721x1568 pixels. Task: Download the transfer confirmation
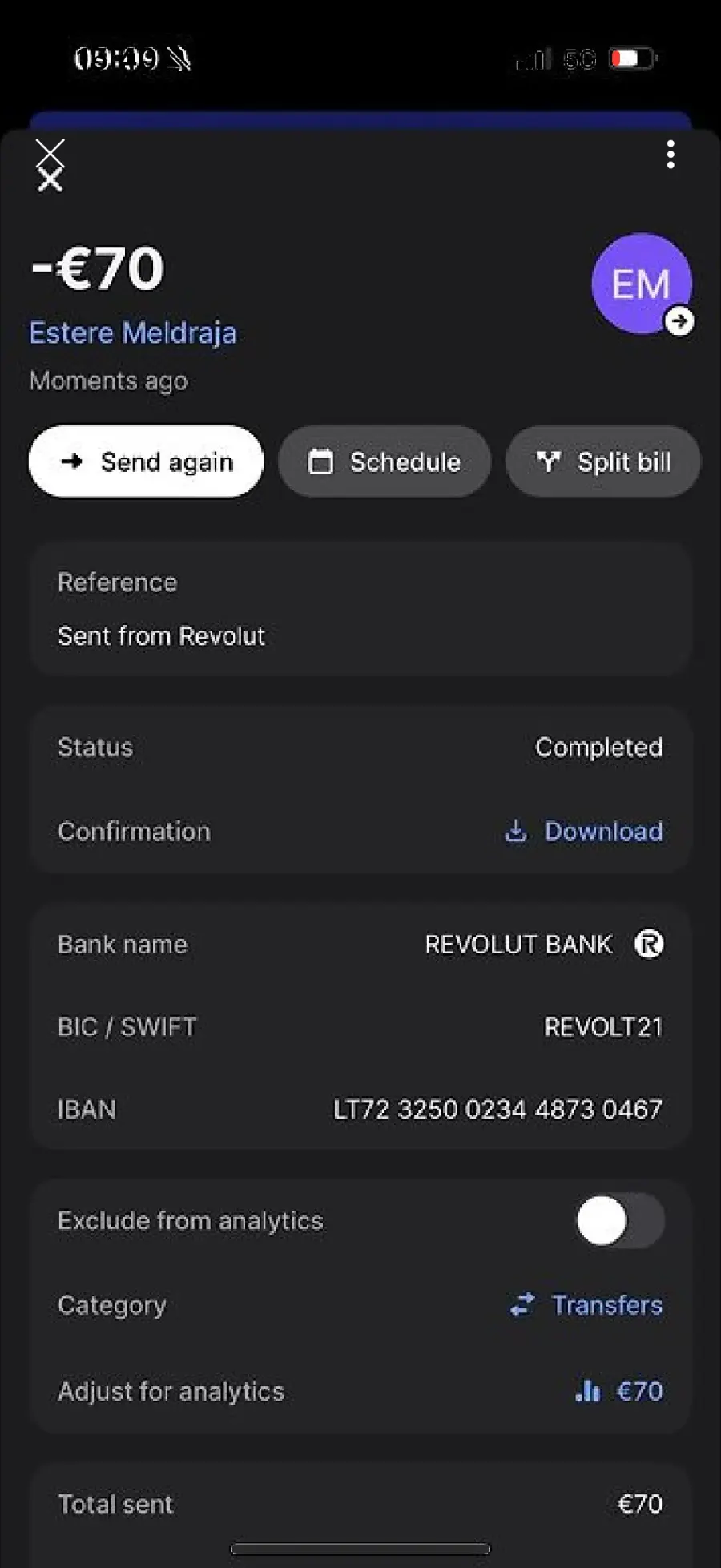coord(585,832)
